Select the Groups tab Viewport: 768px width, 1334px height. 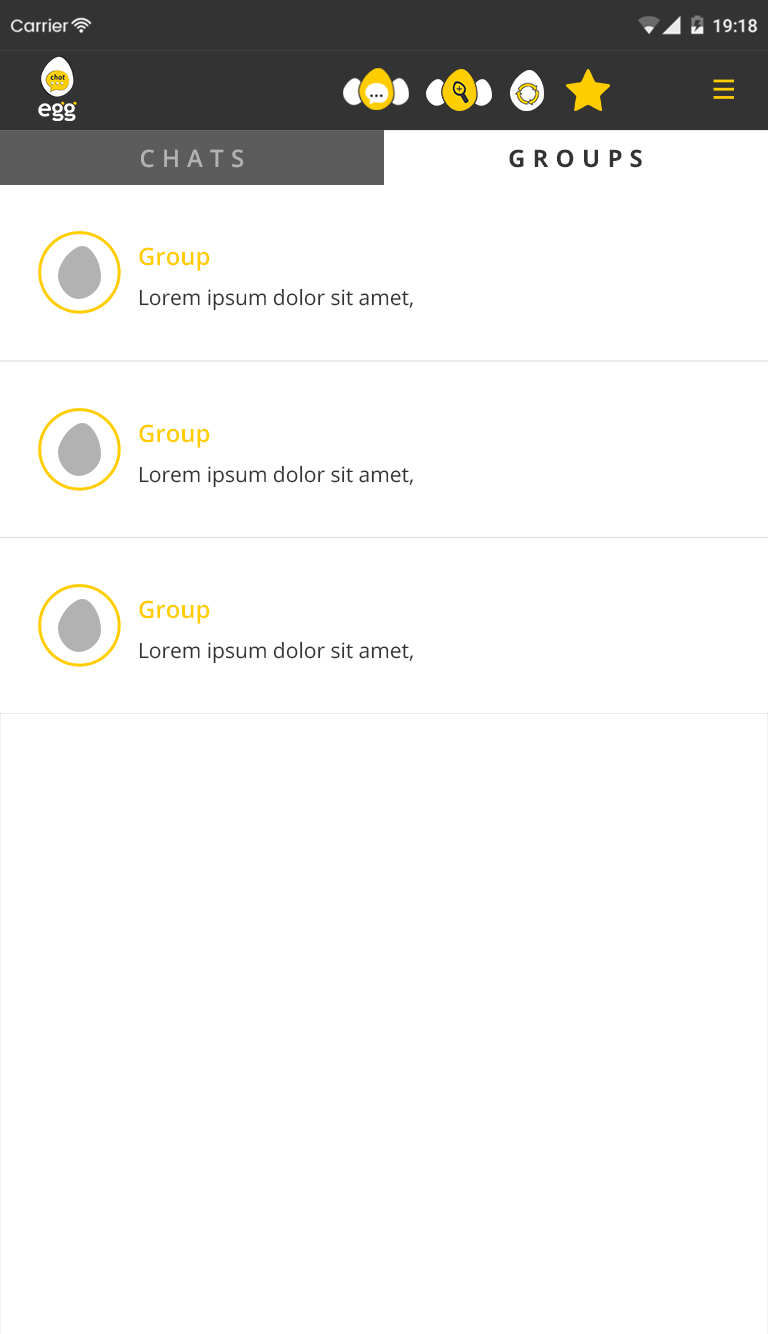[576, 158]
